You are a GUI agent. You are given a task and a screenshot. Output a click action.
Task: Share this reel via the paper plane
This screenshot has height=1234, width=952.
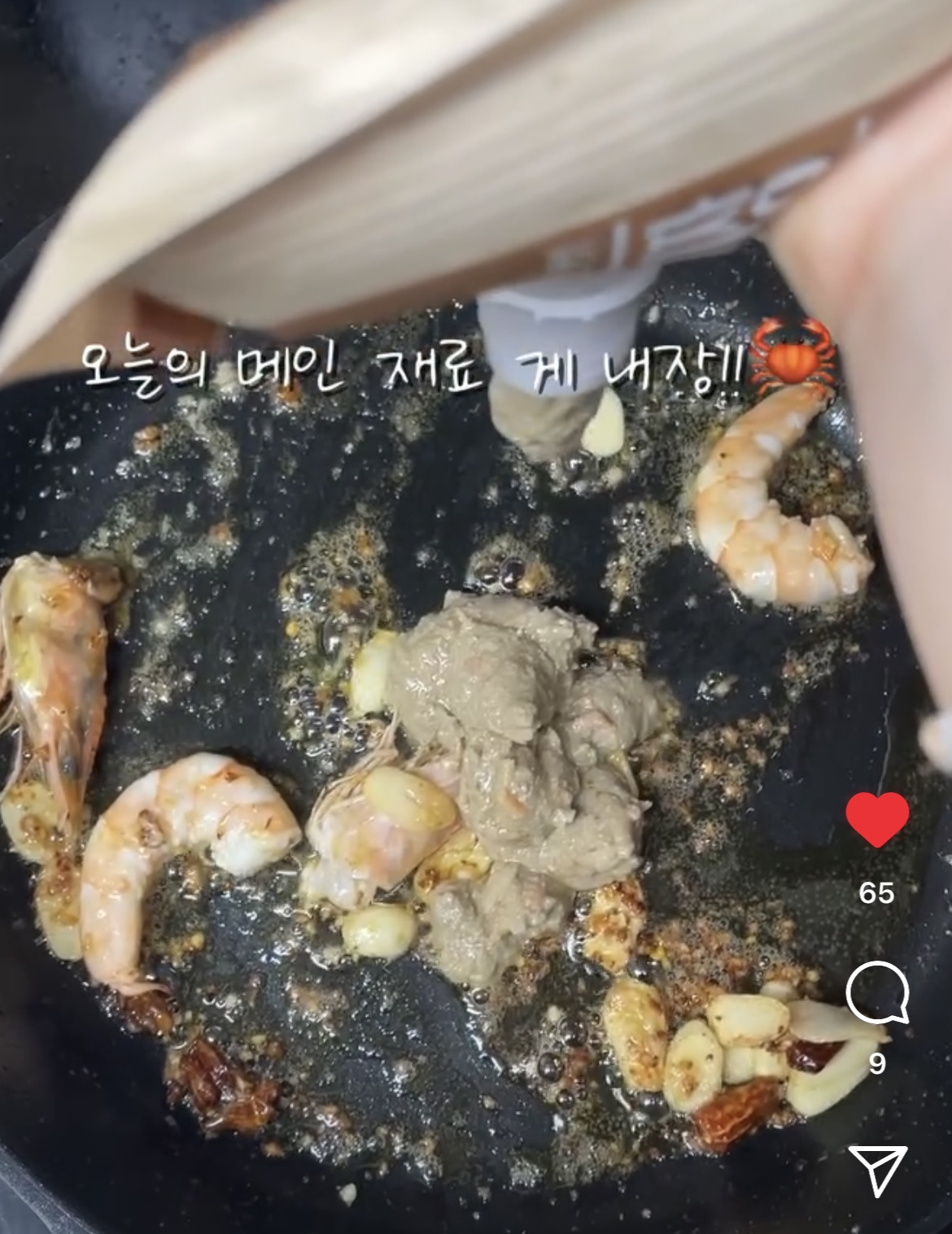tap(877, 1170)
